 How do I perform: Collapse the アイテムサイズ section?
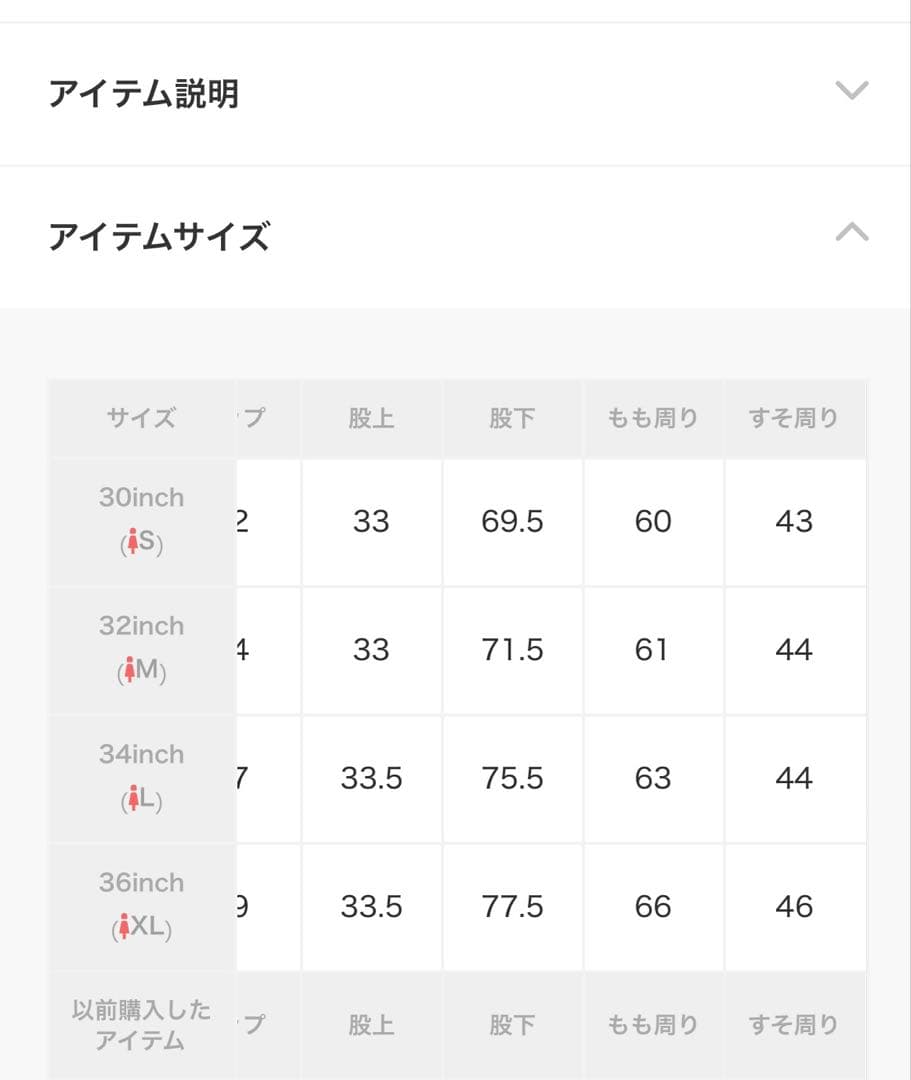[x=851, y=233]
